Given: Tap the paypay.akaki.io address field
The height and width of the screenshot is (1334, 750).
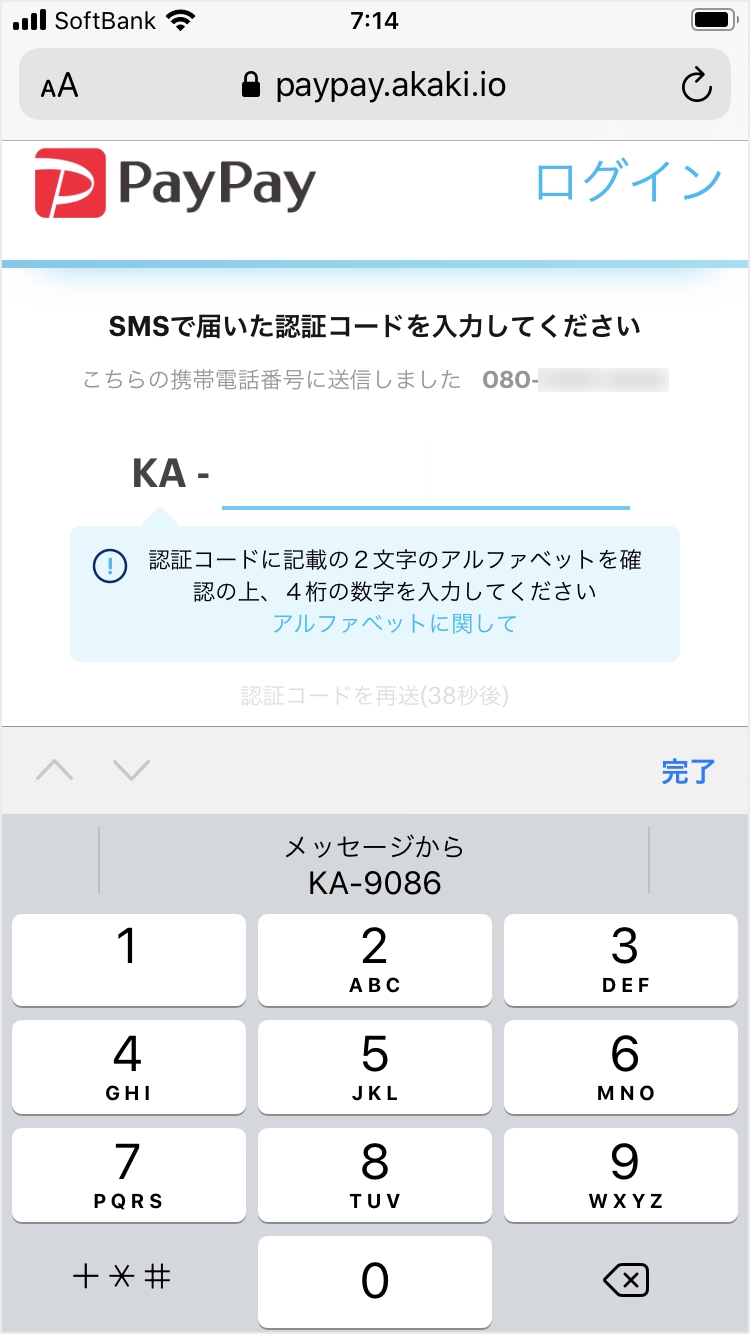Looking at the screenshot, I should (375, 86).
